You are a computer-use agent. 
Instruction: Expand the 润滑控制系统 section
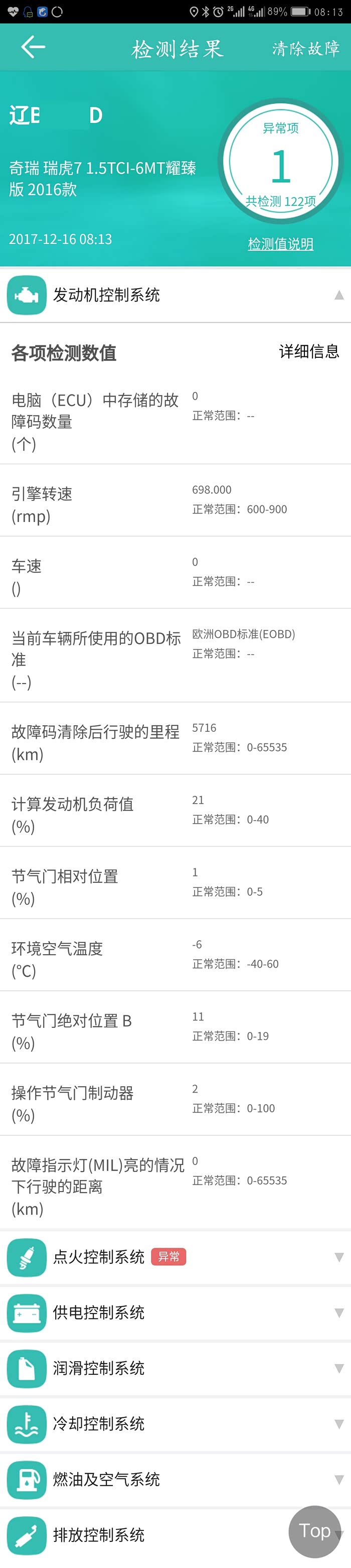(175, 1368)
